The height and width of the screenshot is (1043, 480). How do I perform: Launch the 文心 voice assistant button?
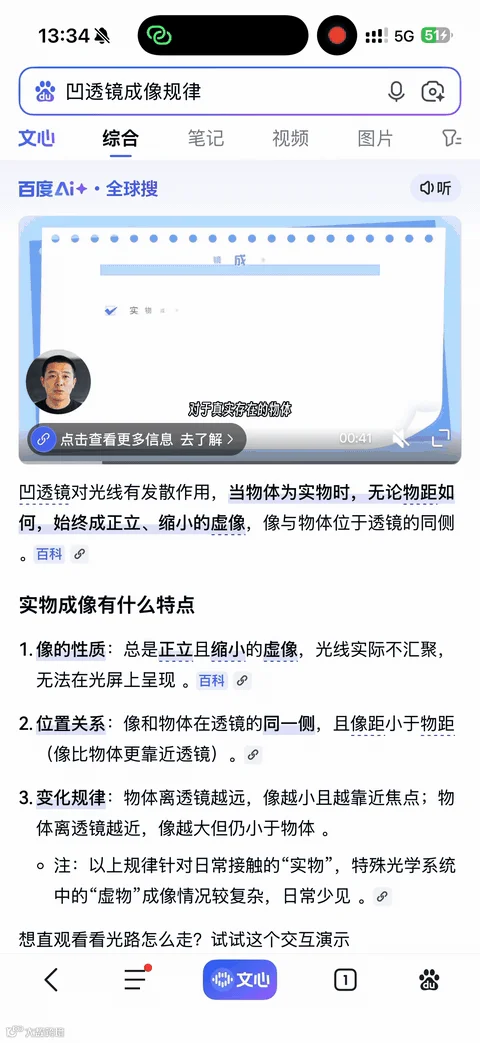tap(240, 980)
